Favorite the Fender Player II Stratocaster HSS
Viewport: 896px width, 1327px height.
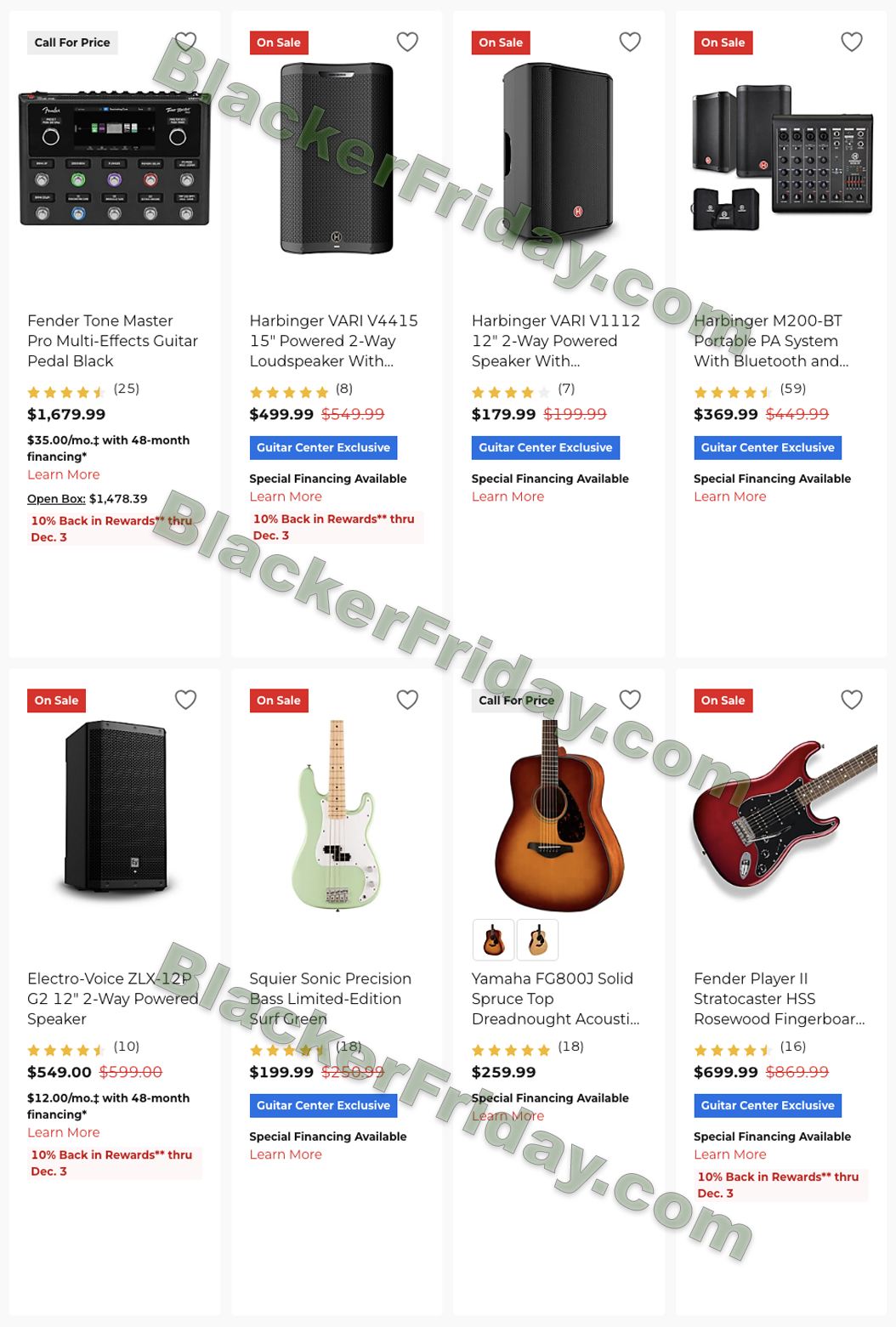pos(851,700)
